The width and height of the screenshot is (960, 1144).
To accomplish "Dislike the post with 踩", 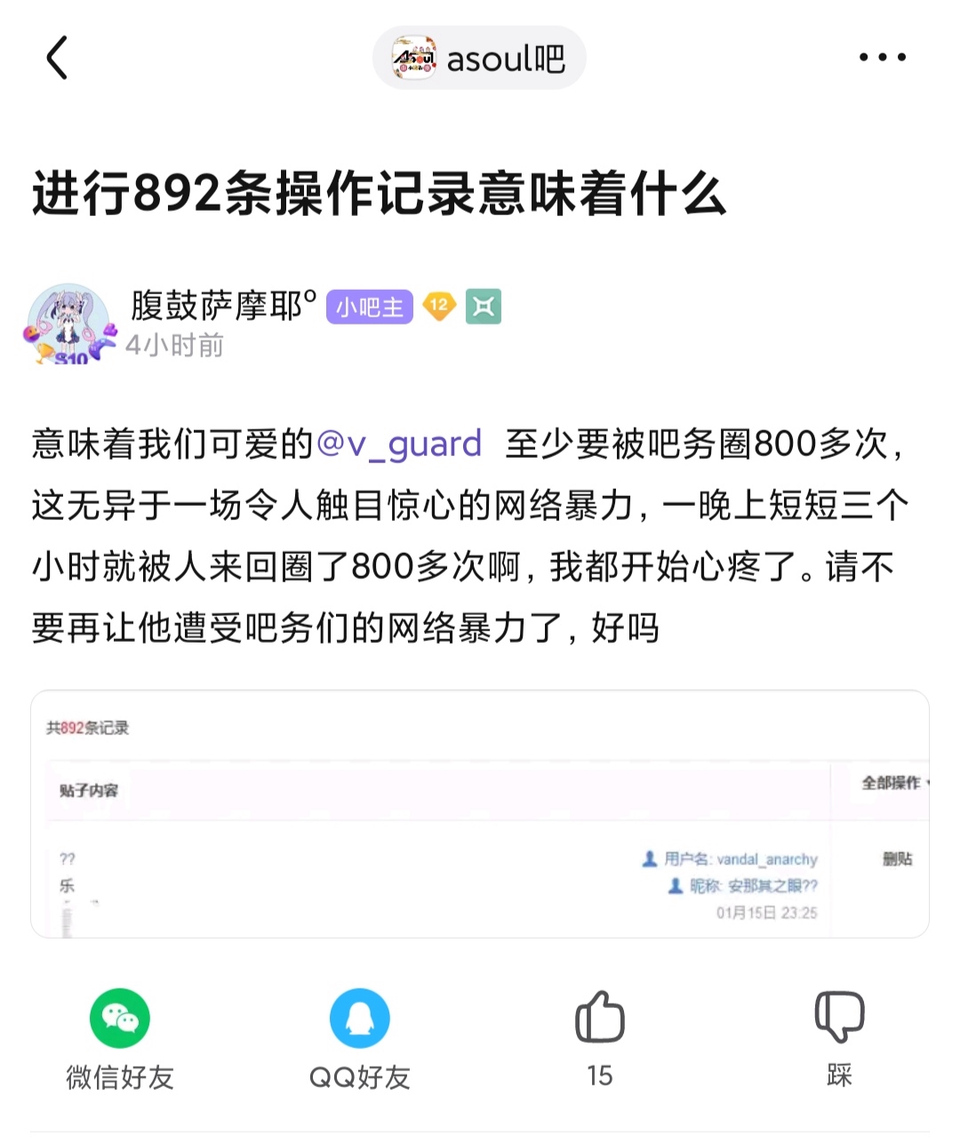I will pyautogui.click(x=839, y=1020).
